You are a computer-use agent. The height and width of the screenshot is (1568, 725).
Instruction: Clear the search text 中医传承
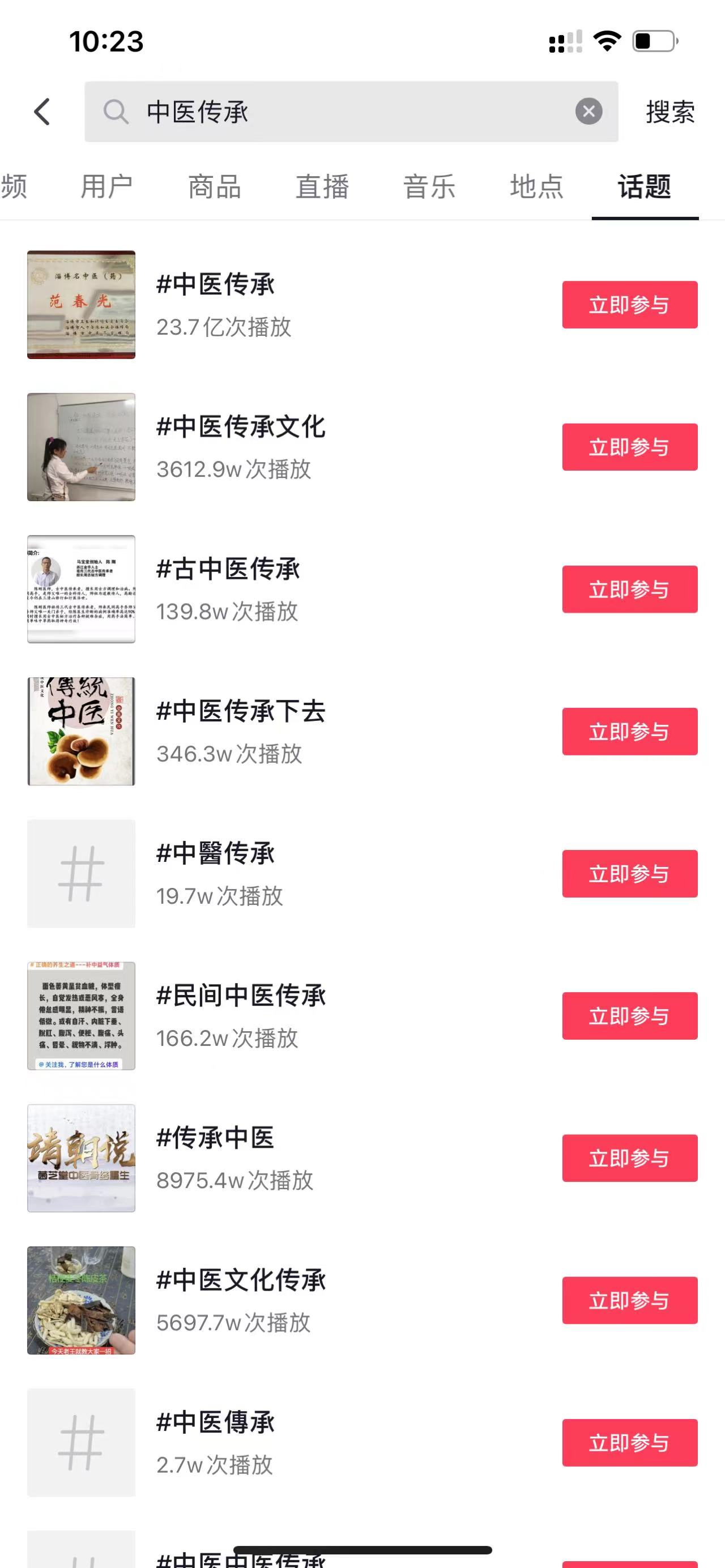(588, 112)
